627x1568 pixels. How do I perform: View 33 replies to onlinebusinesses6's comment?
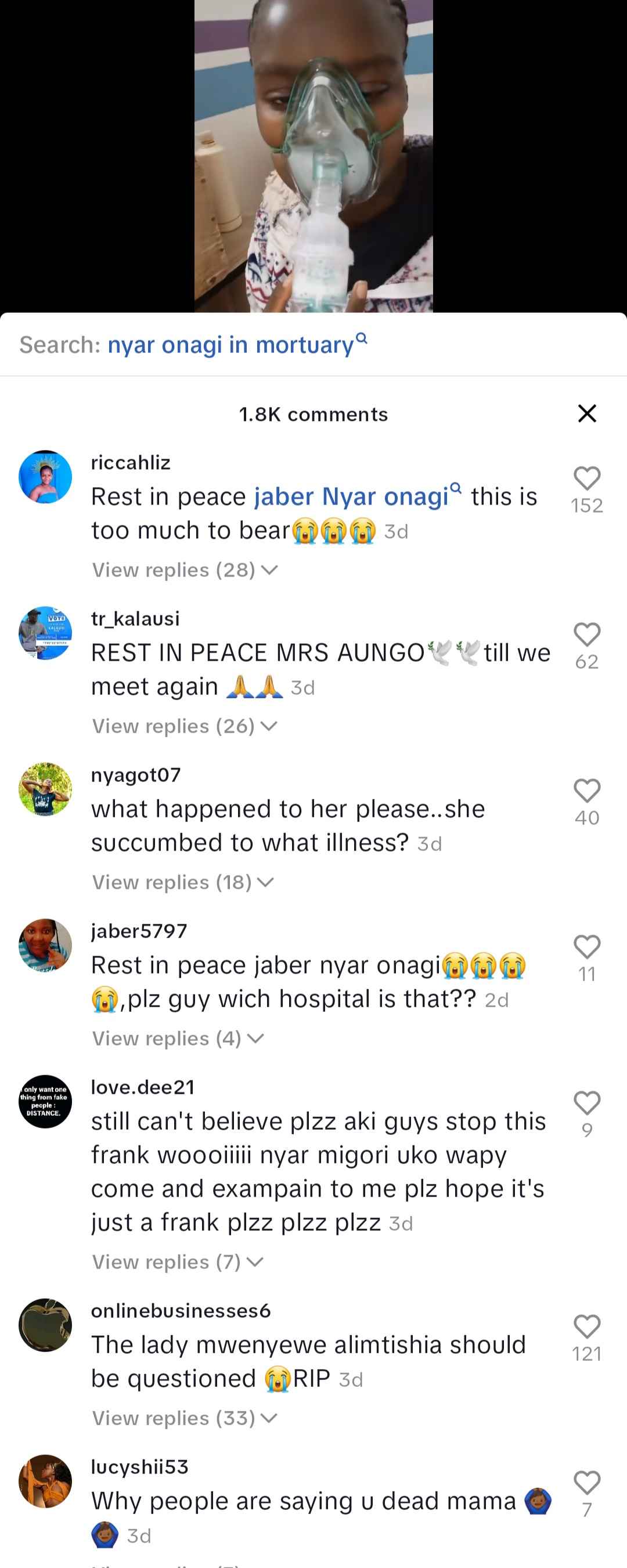click(x=185, y=1418)
